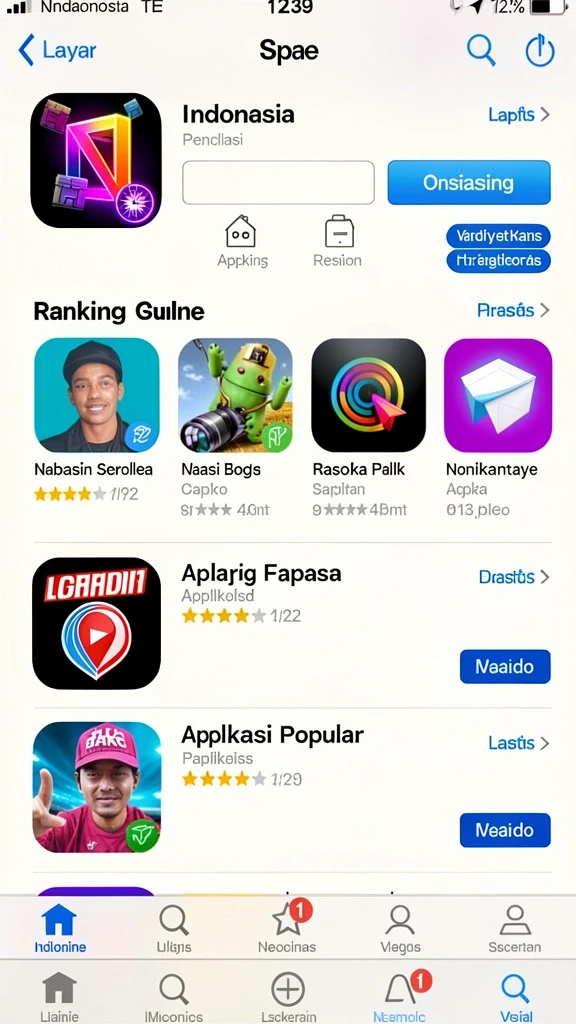Switch to the Neocinas tab

[x=287, y=927]
